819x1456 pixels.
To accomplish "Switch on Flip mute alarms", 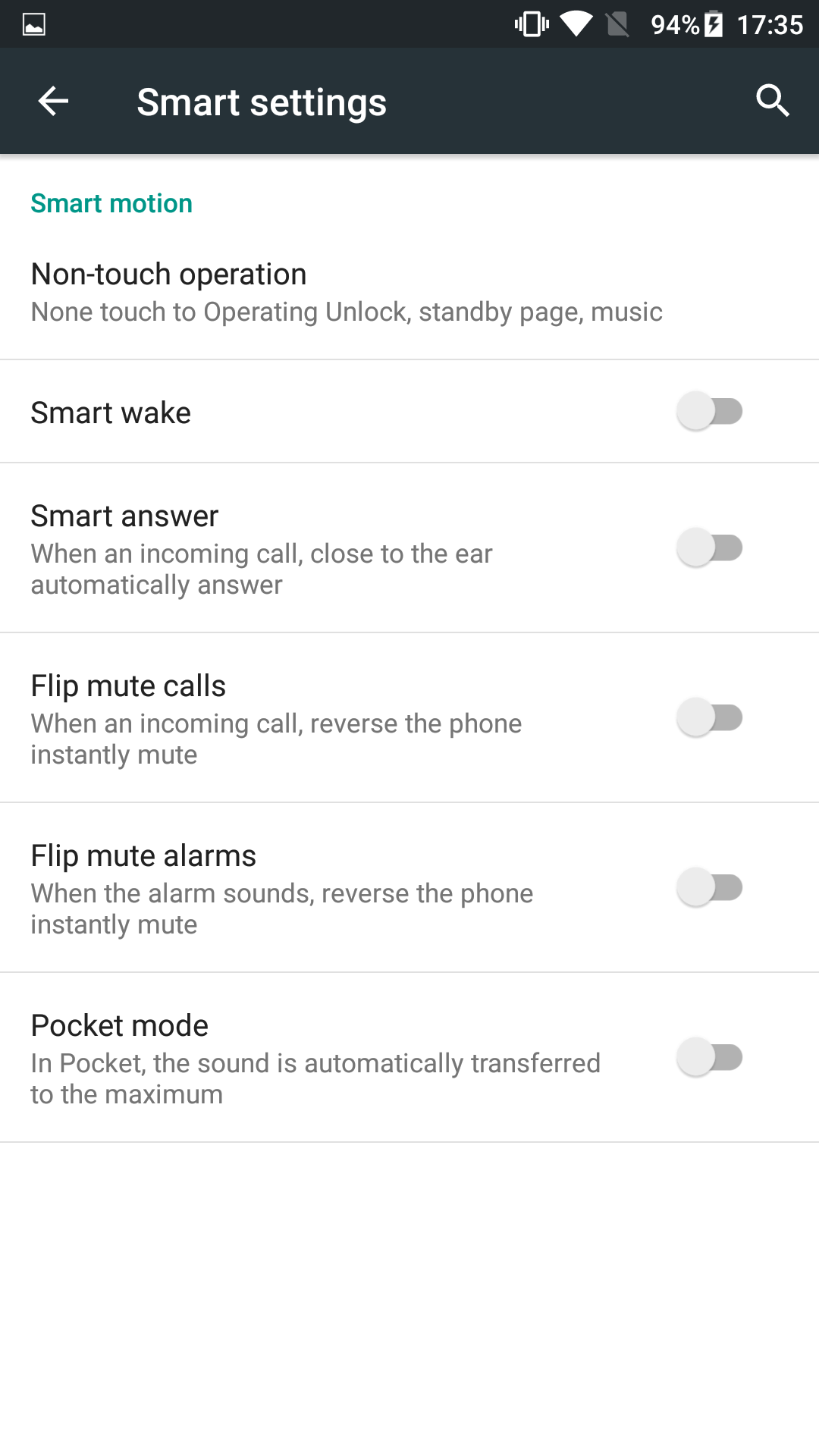I will coord(710,887).
